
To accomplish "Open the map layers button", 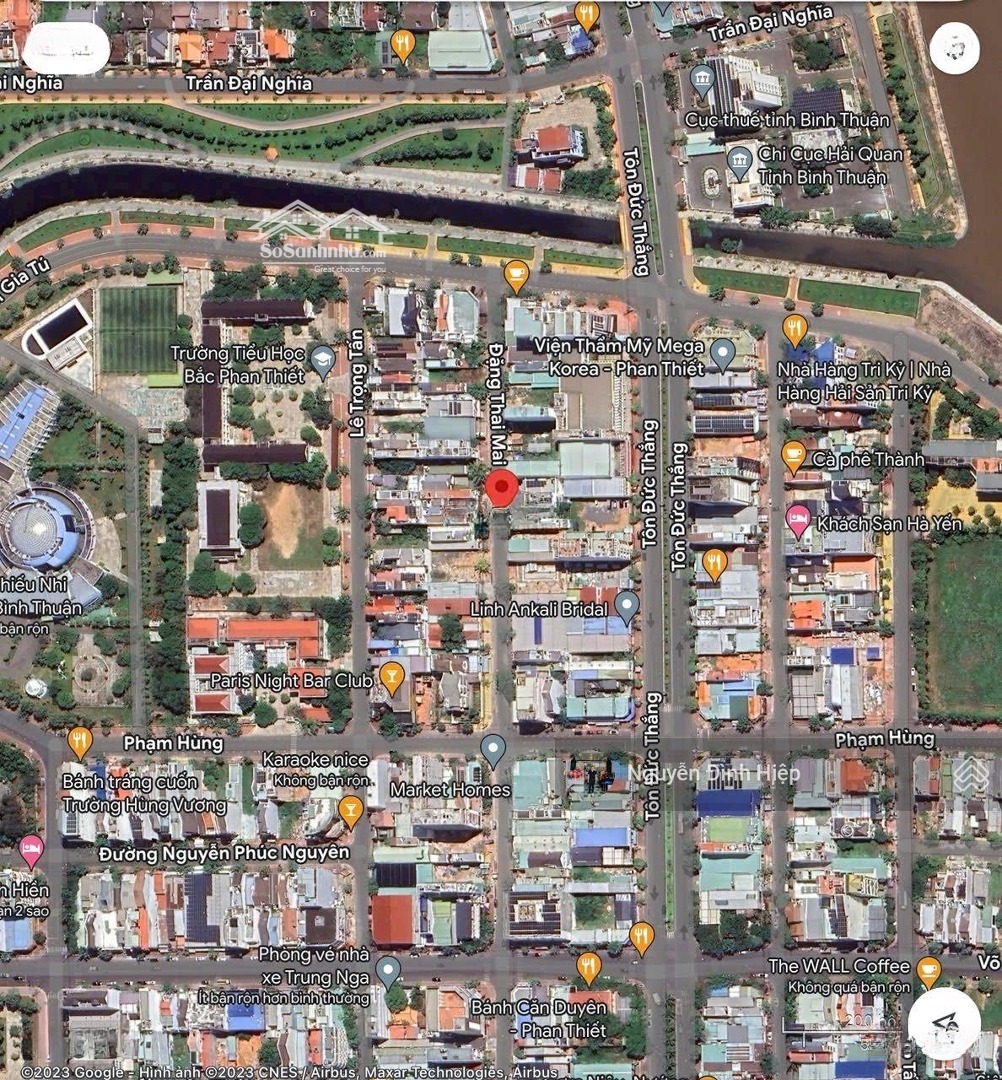I will coord(953,49).
